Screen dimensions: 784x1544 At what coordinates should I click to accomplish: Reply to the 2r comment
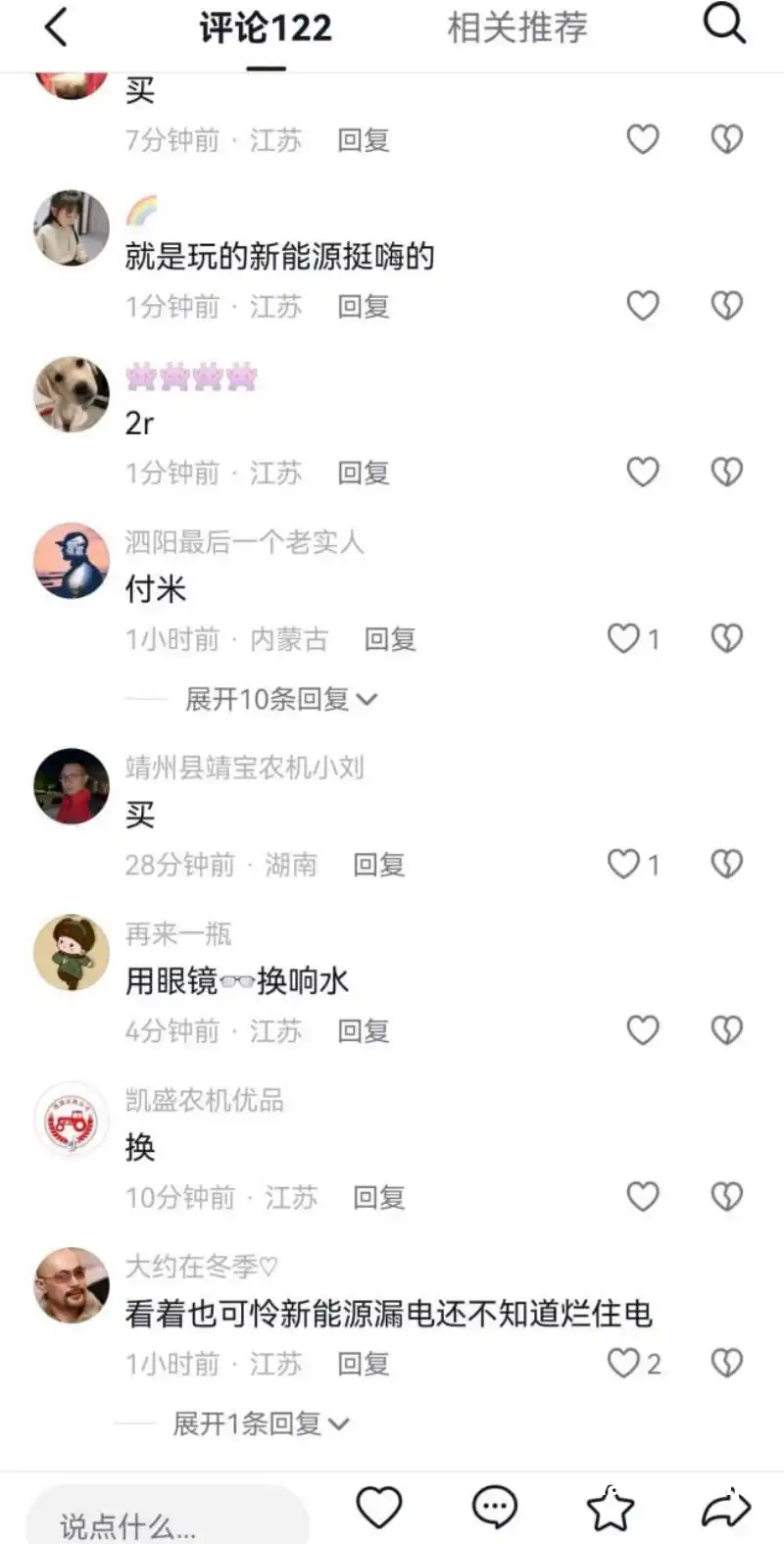(364, 473)
